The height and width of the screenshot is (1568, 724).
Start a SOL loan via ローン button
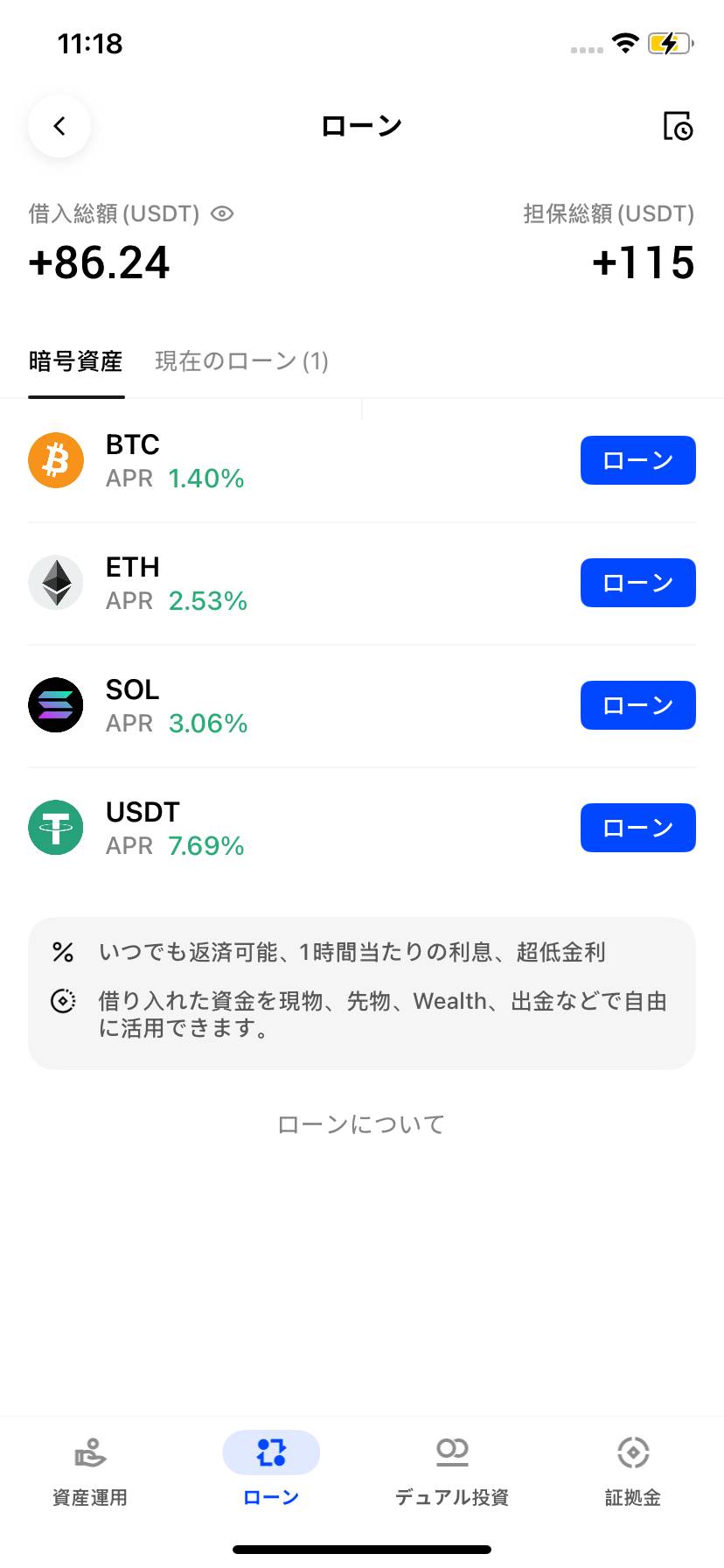[637, 705]
